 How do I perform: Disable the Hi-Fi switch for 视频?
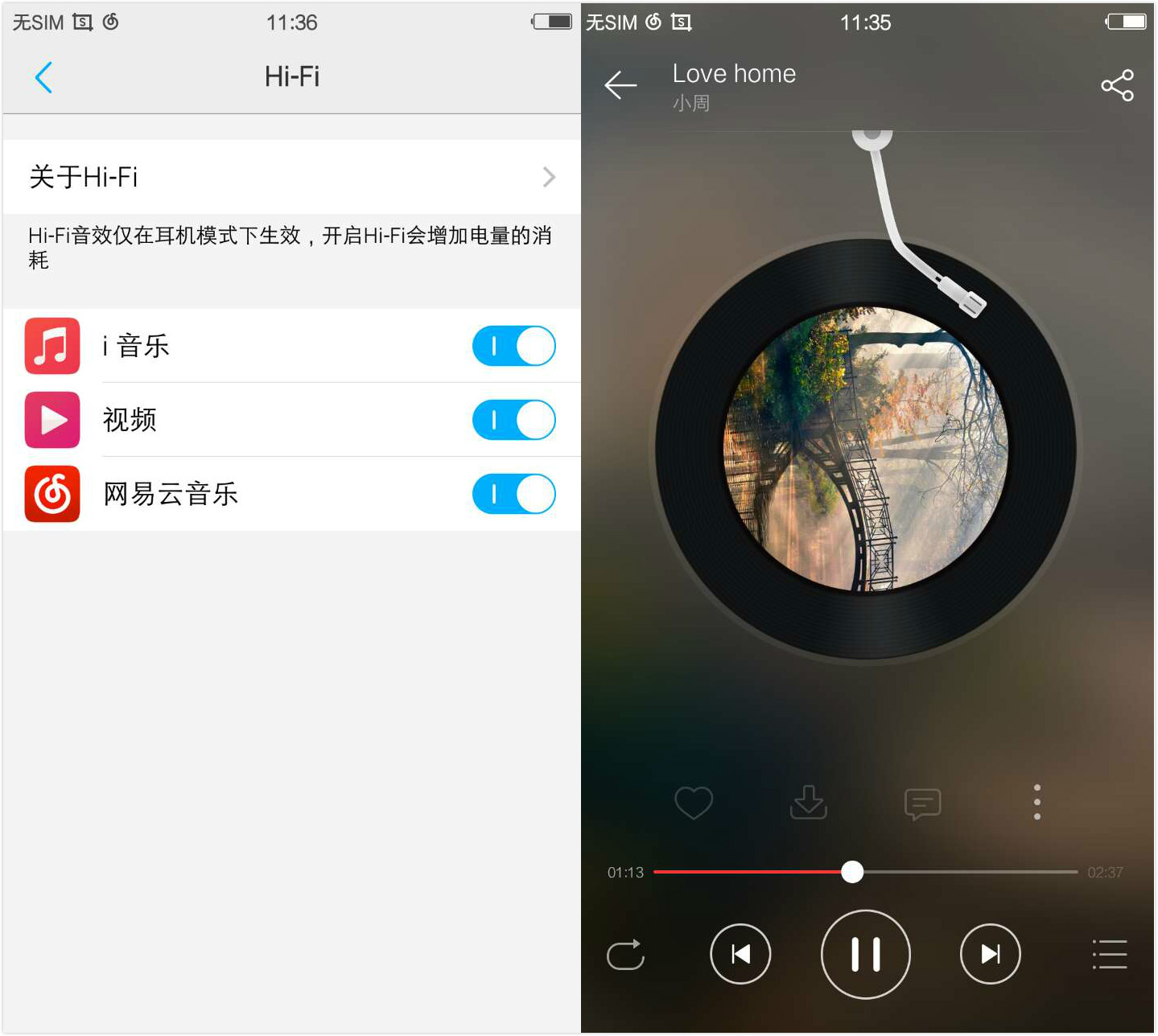pyautogui.click(x=513, y=420)
